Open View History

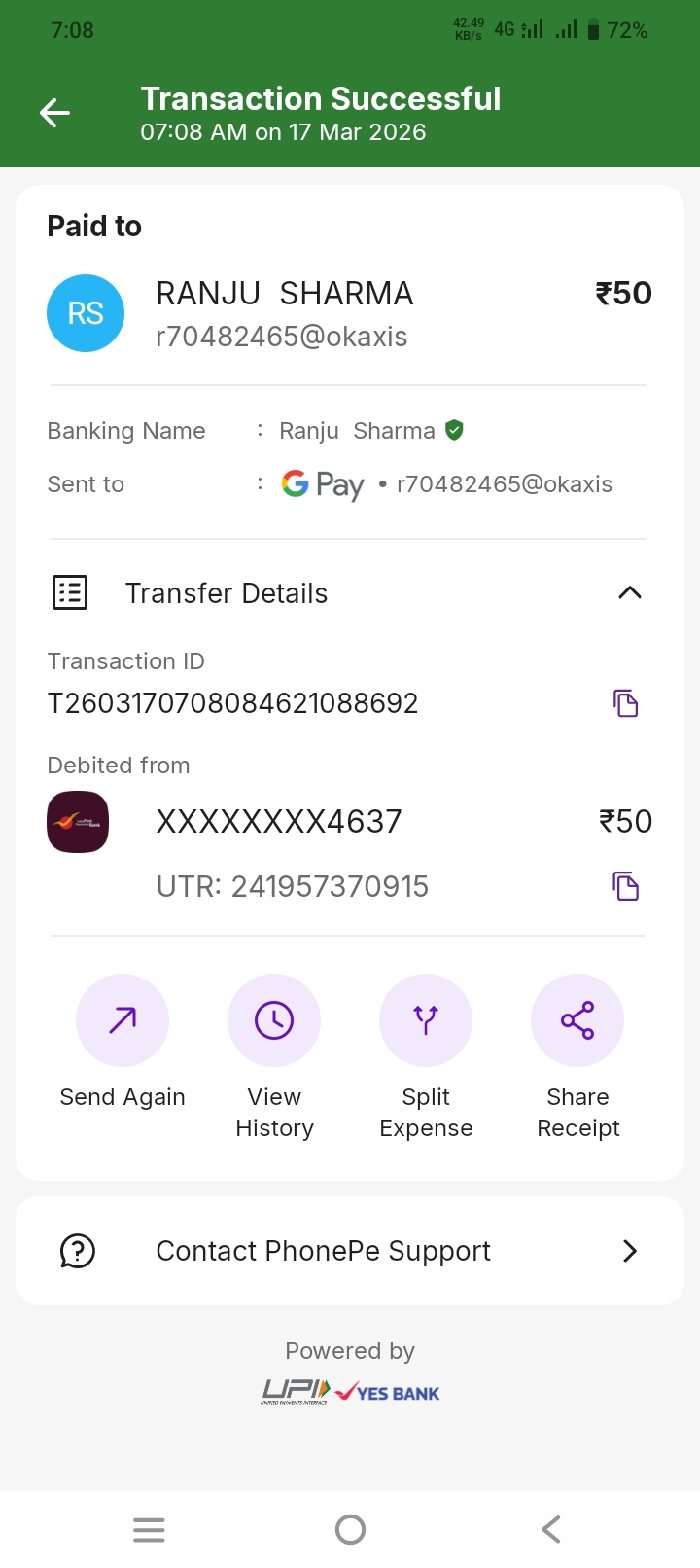point(274,1020)
